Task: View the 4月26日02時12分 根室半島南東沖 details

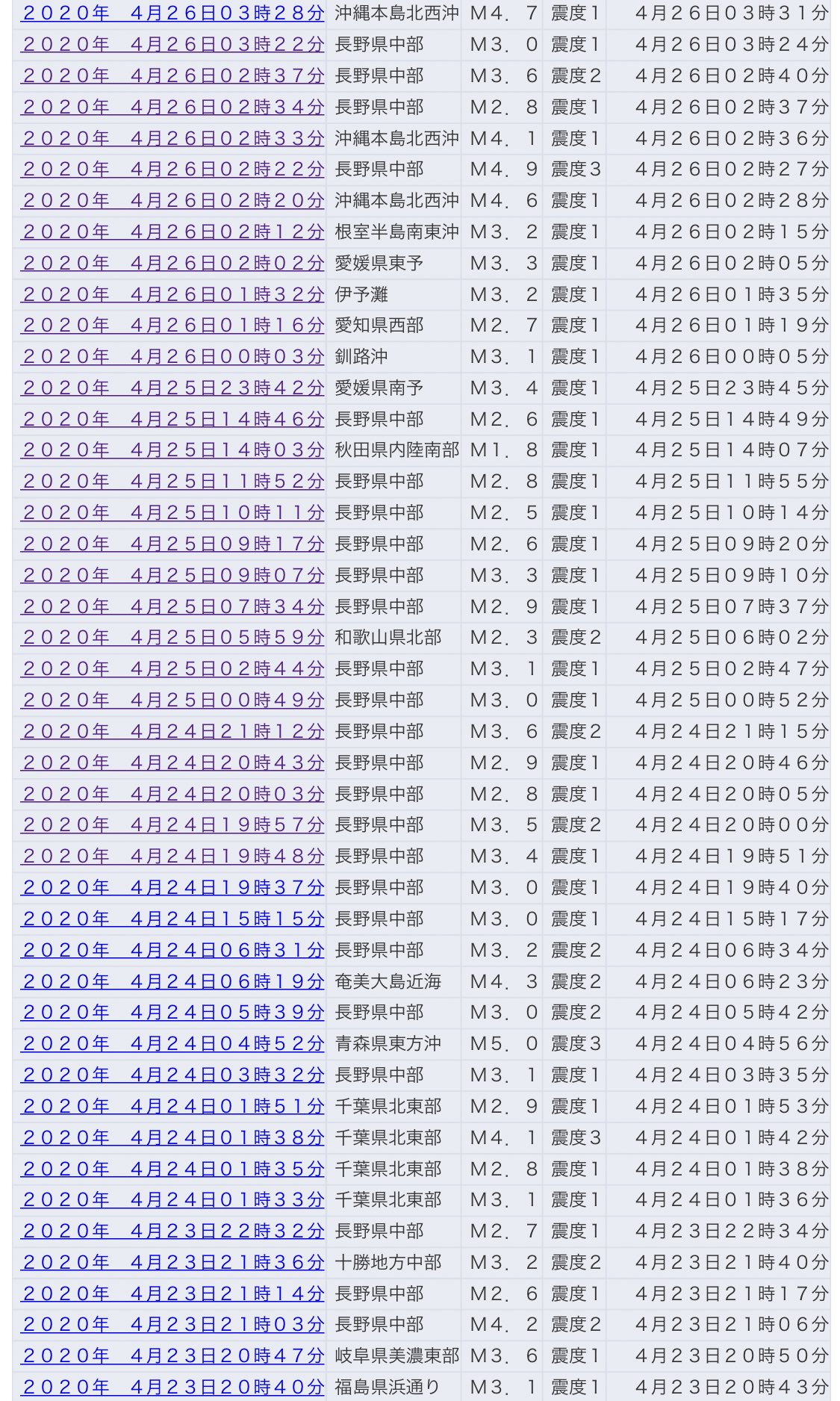Action: (x=172, y=232)
